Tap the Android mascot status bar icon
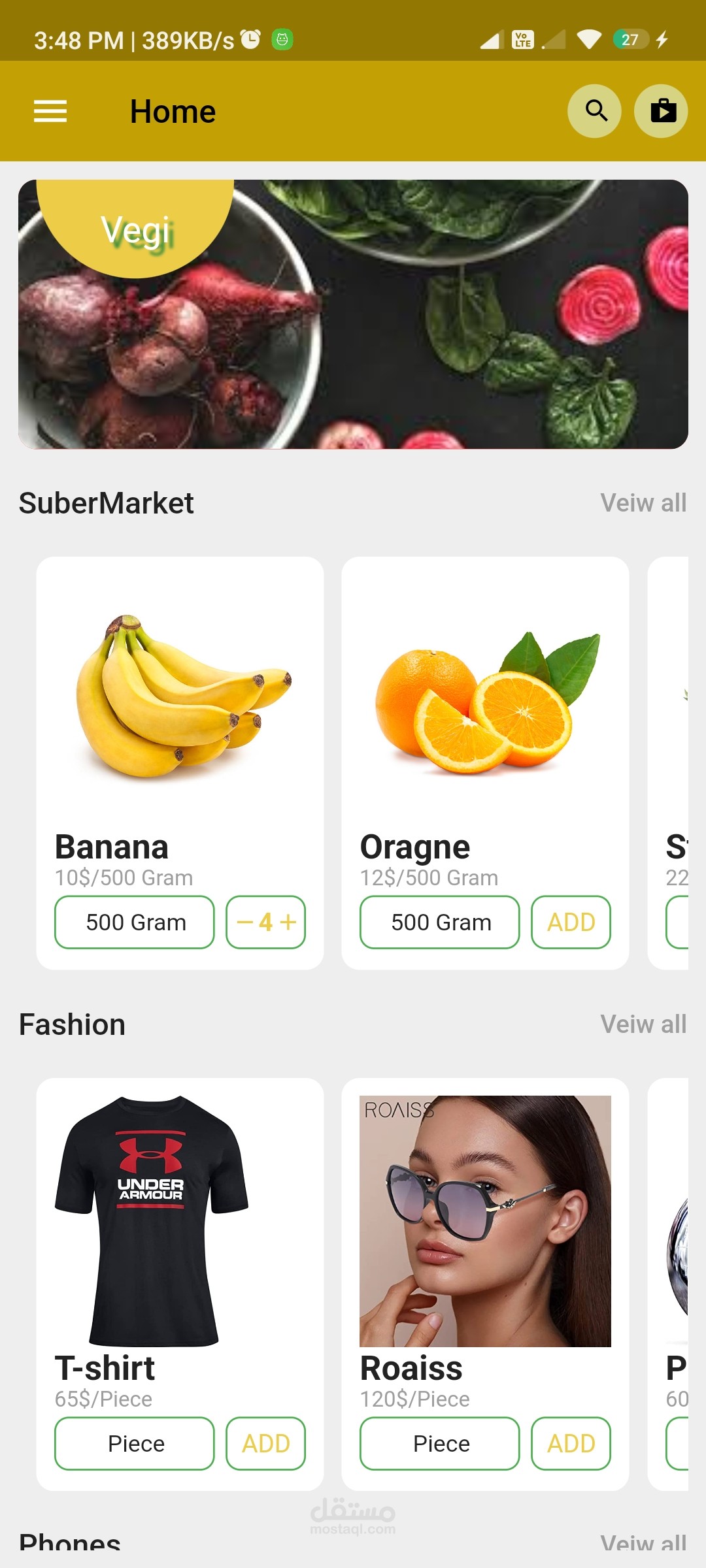Screen dimensions: 706x1568 (x=282, y=39)
